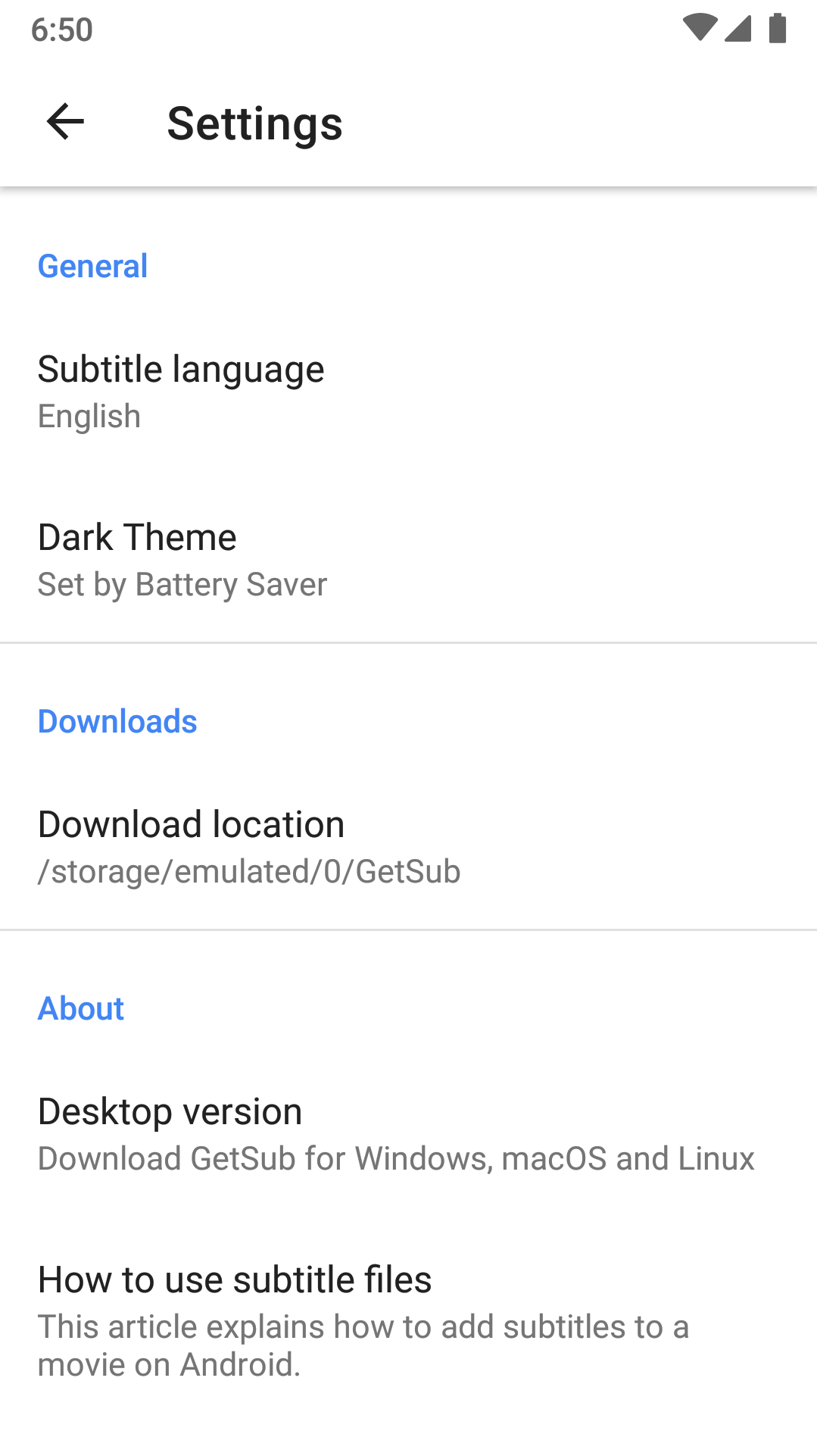Open the Subtitle language setting
This screenshot has height=1456, width=817.
[x=408, y=392]
